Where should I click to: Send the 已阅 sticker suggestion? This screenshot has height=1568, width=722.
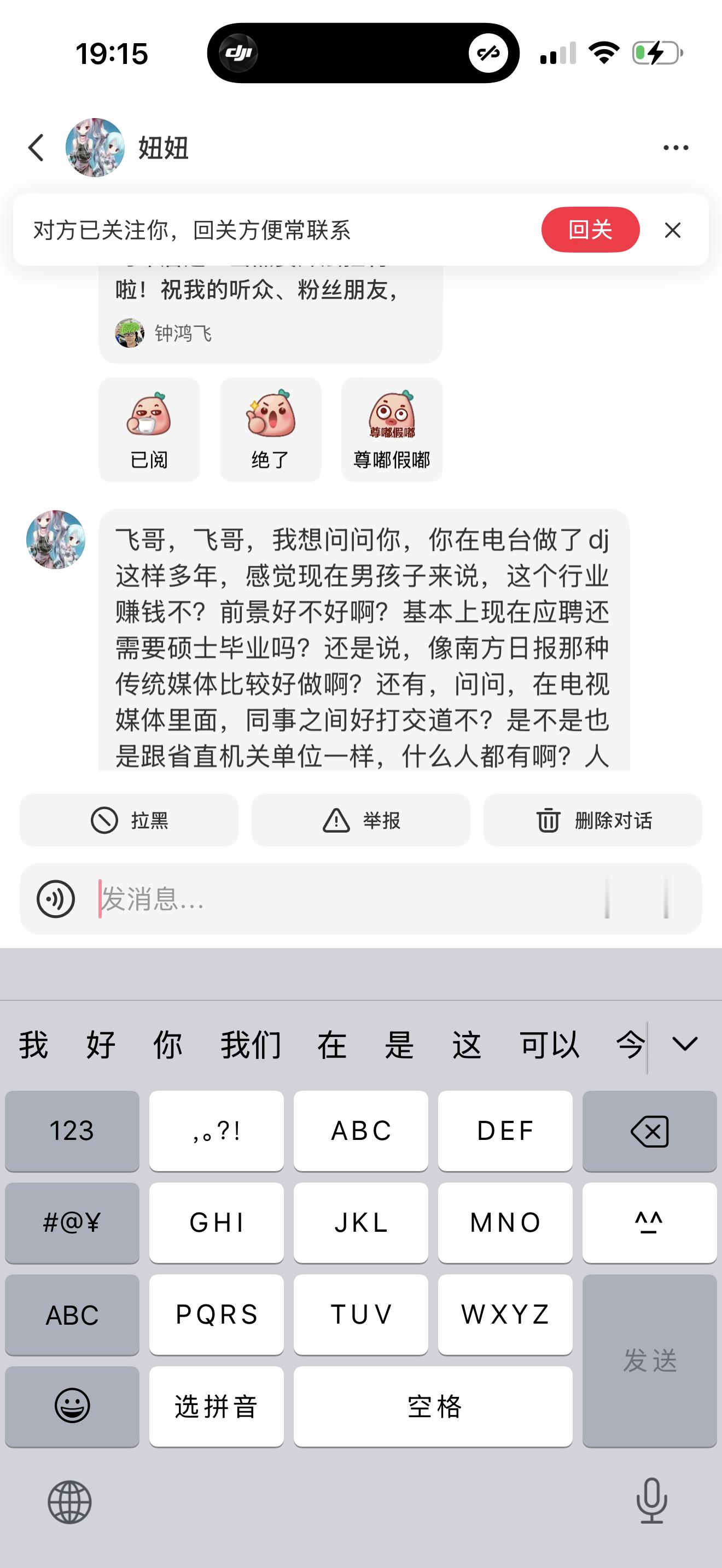pyautogui.click(x=148, y=429)
